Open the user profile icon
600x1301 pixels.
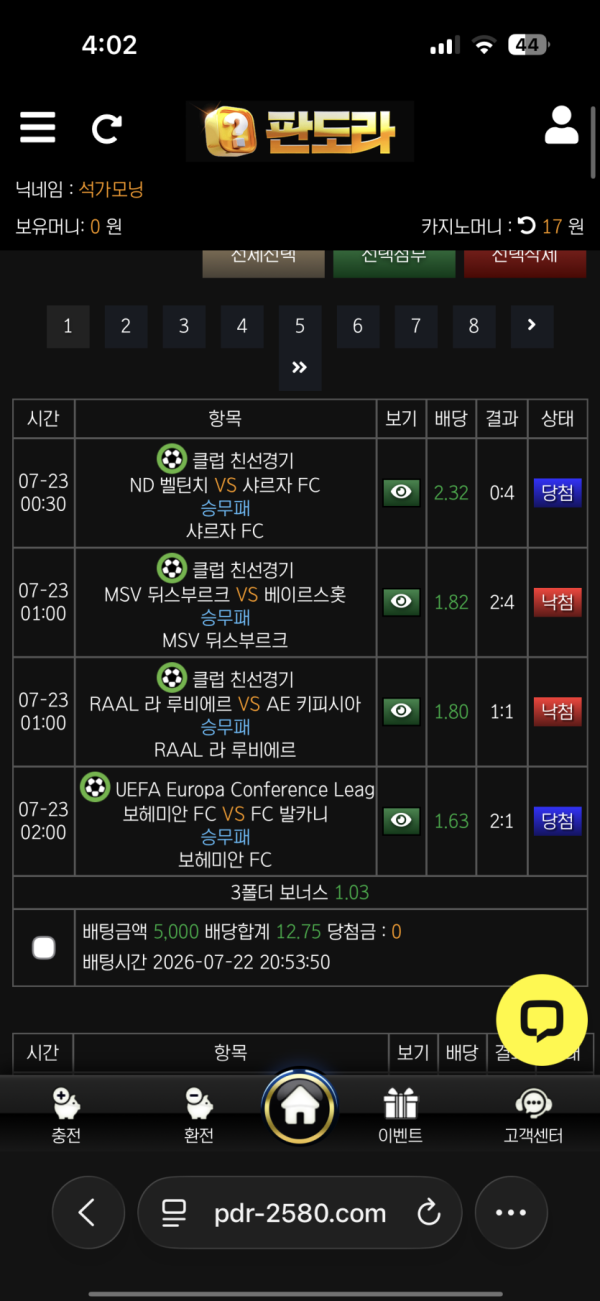562,126
